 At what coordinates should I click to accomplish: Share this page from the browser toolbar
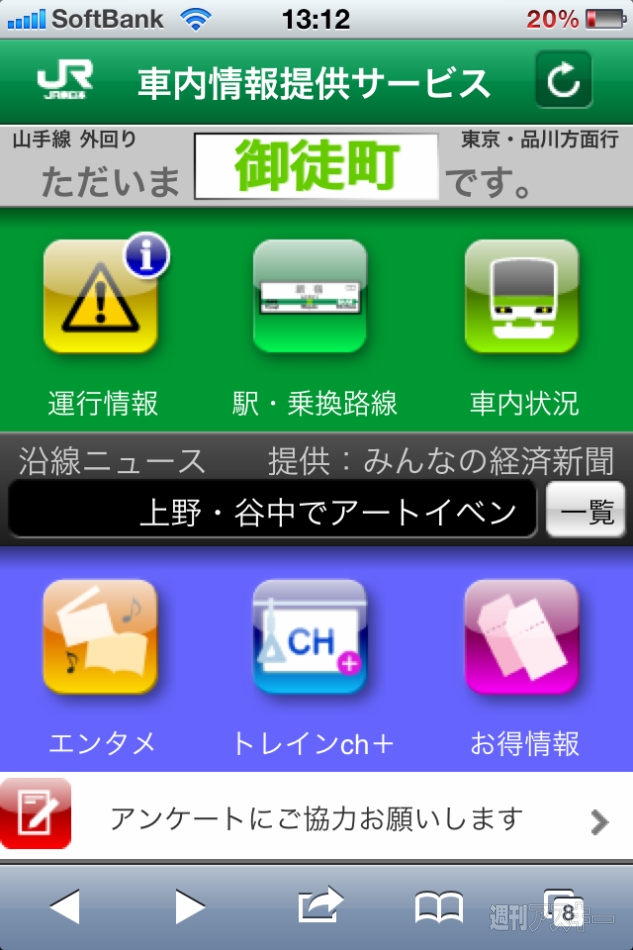click(319, 906)
